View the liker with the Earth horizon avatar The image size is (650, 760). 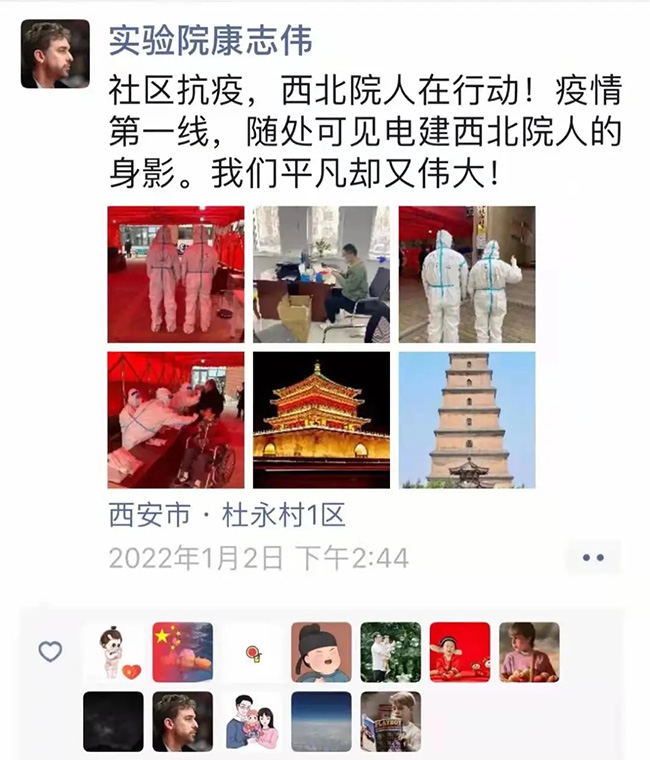click(x=321, y=721)
